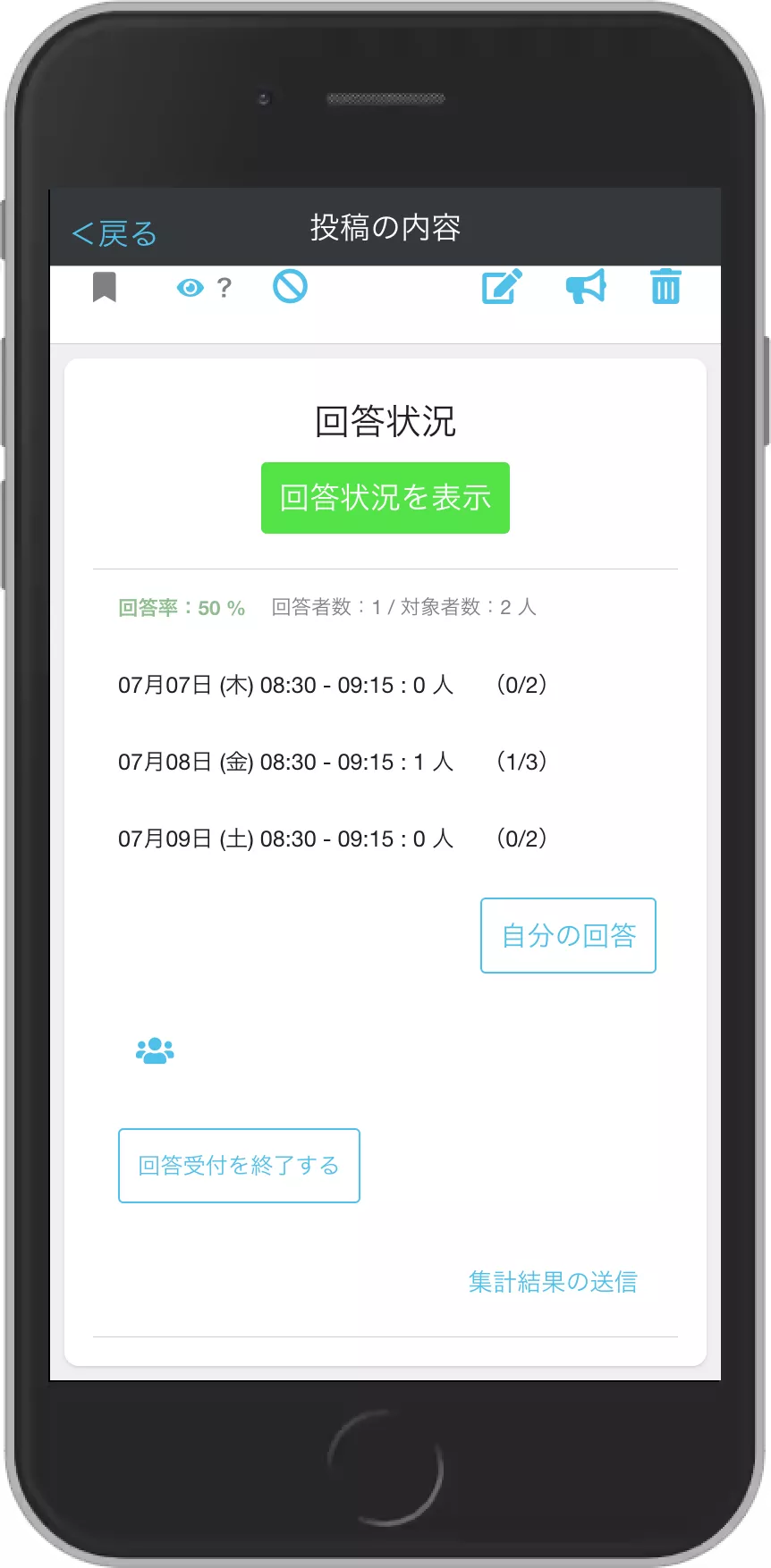This screenshot has height=1568, width=771.
Task: Tap the trash icon to delete post
Action: coord(665,287)
